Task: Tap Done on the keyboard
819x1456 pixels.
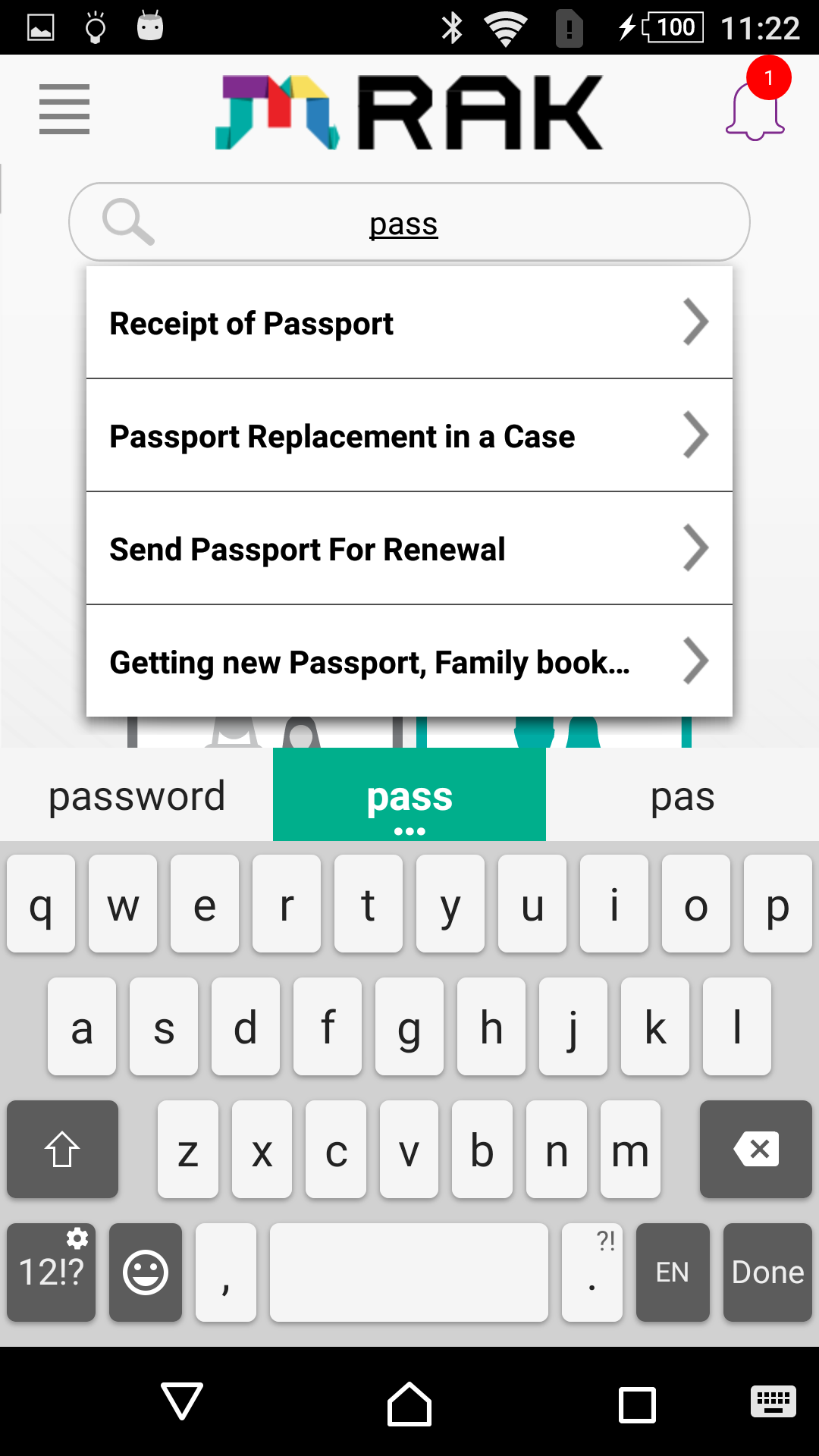Action: (767, 1272)
